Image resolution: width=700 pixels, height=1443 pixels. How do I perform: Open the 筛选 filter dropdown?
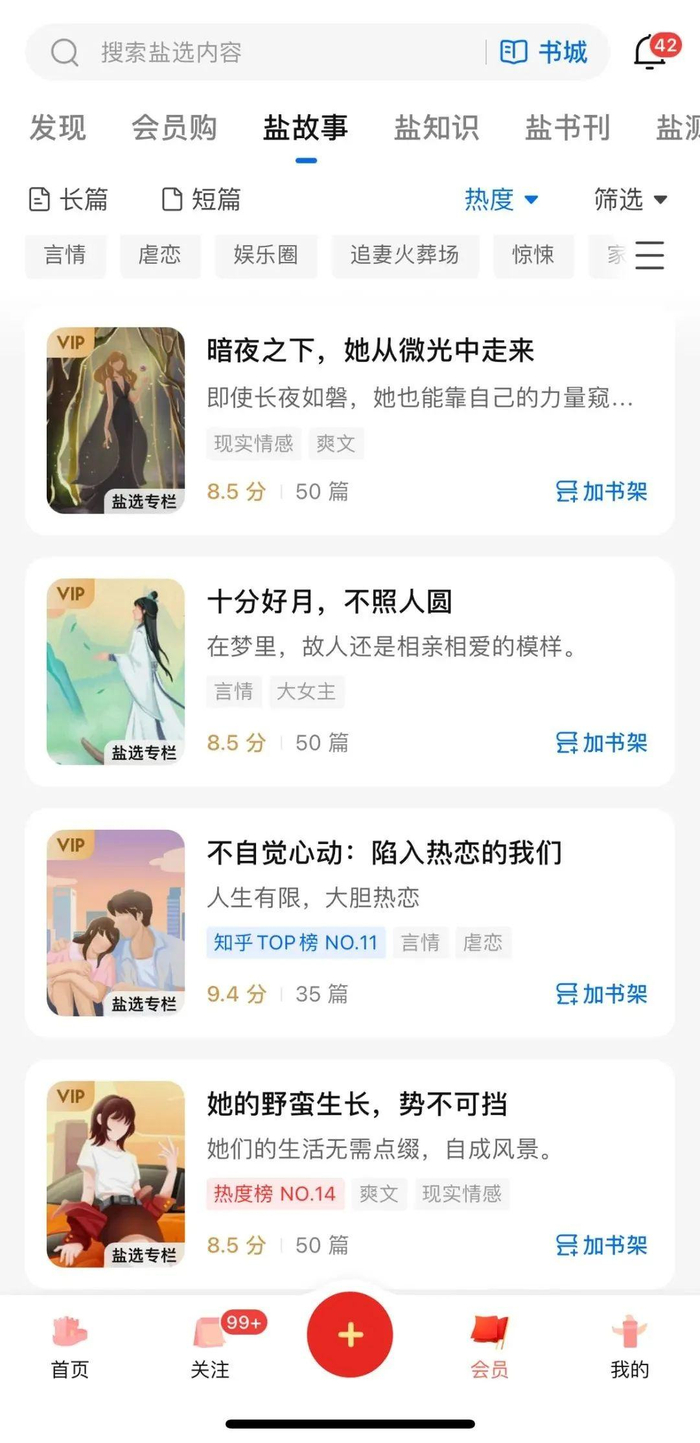pyautogui.click(x=631, y=199)
